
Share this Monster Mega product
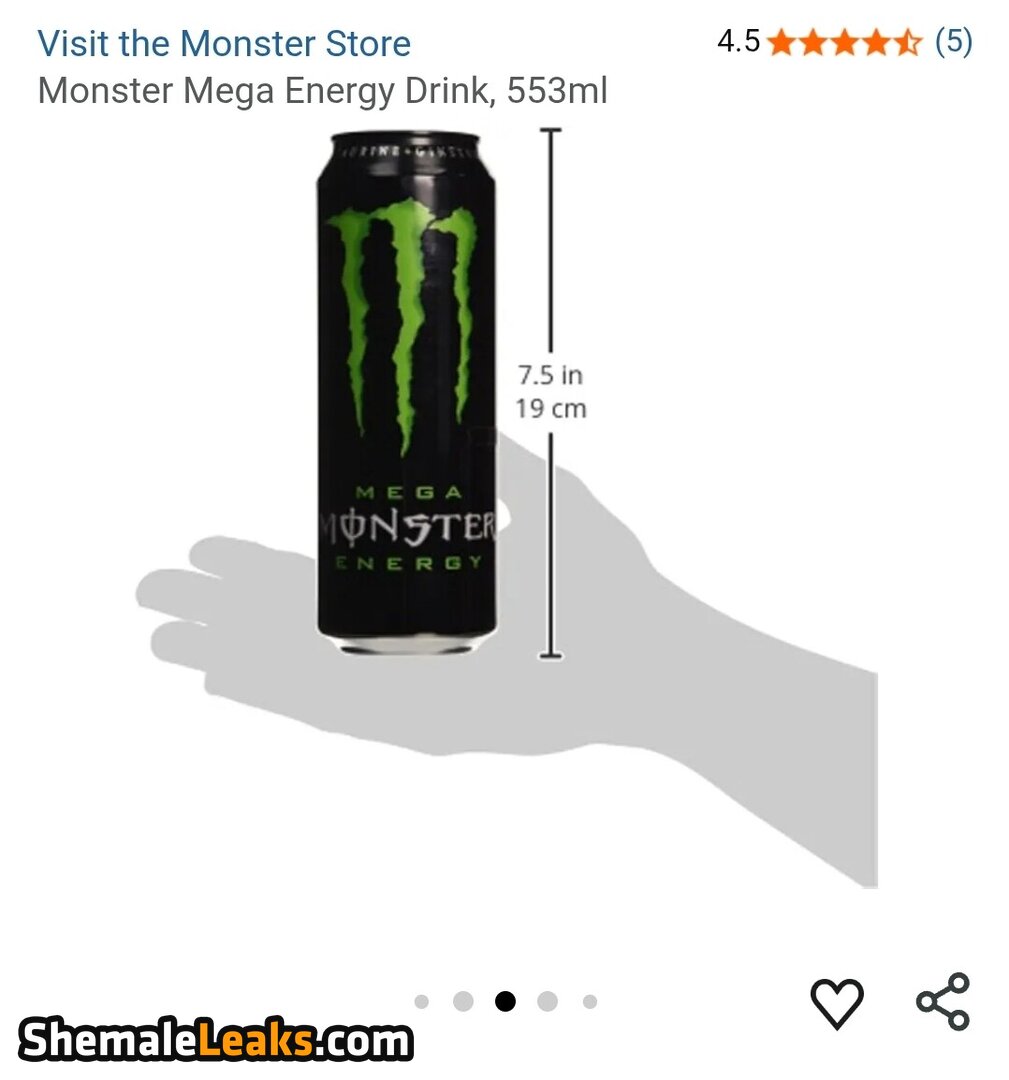[943, 1002]
